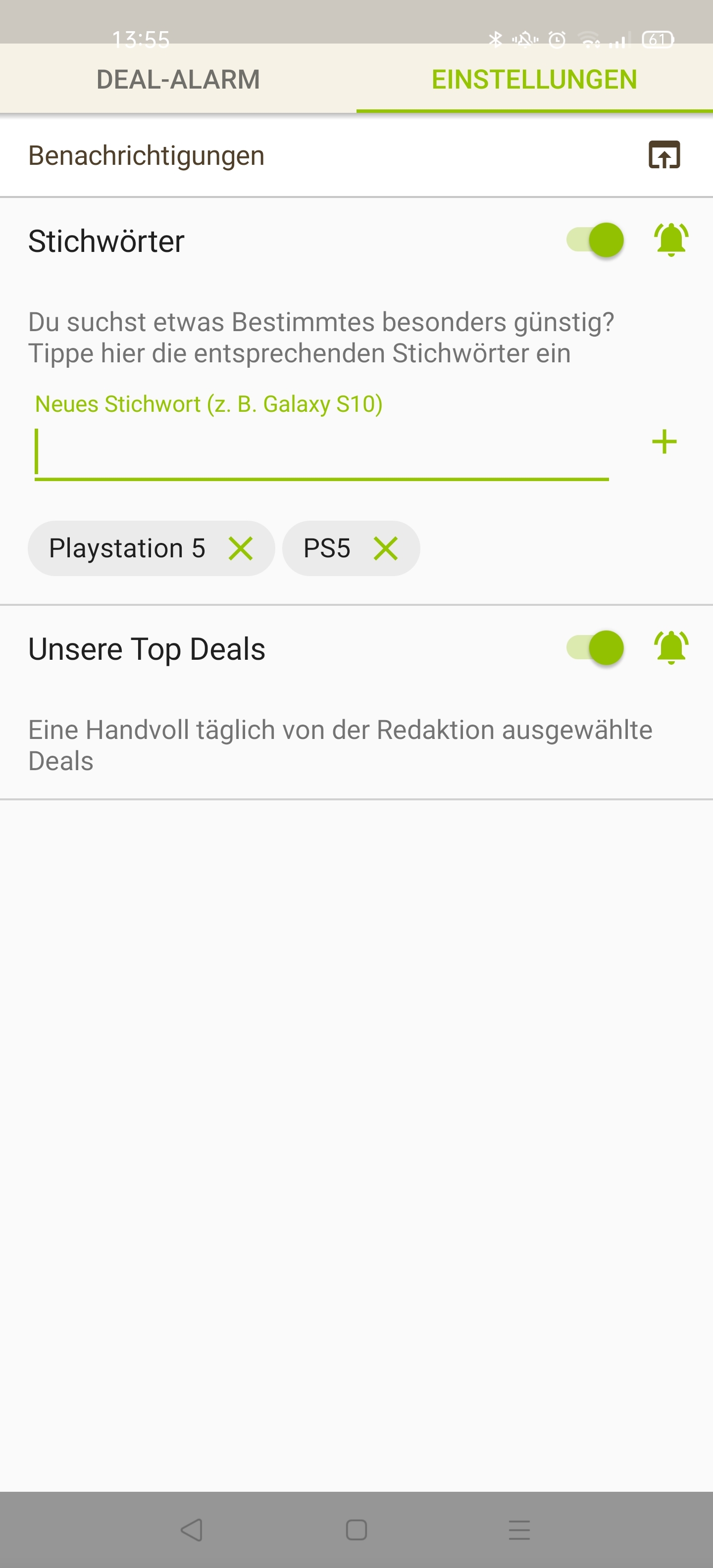
Task: Add the keyword with the plus icon
Action: [663, 442]
